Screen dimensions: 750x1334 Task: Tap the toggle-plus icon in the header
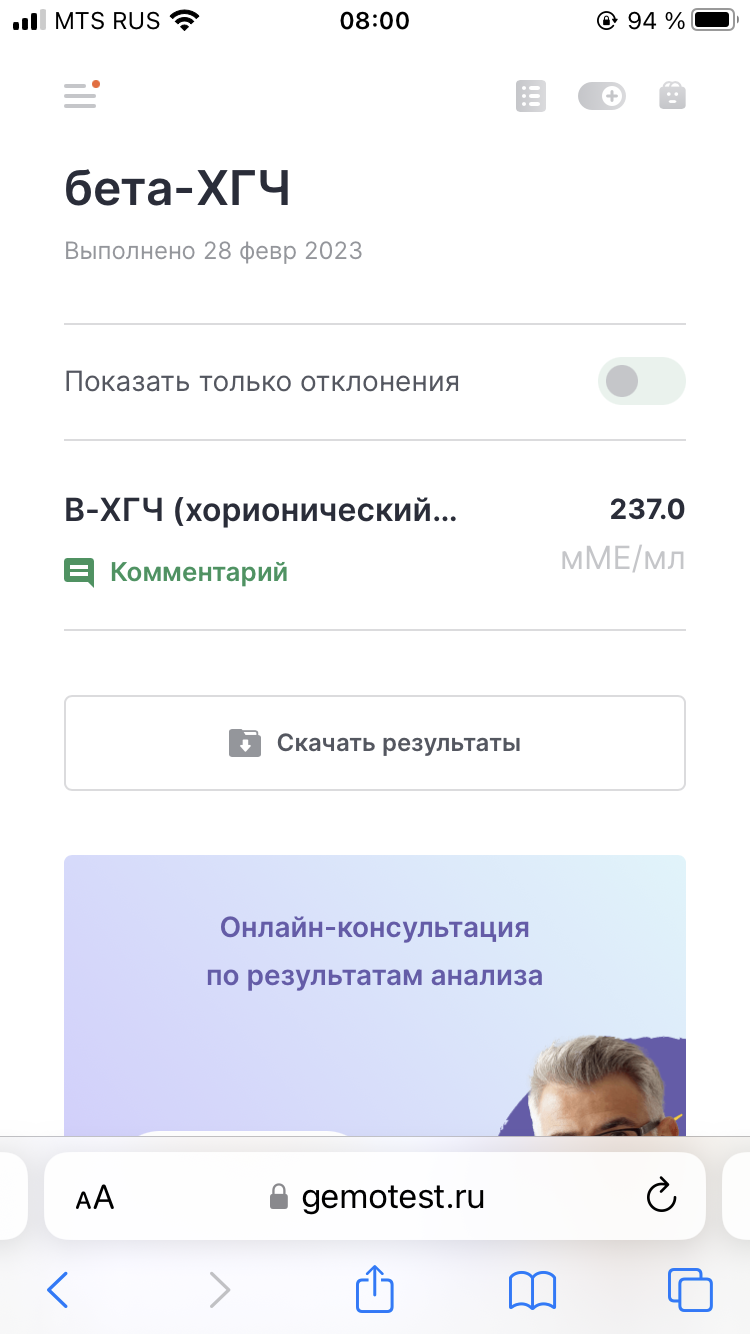602,96
